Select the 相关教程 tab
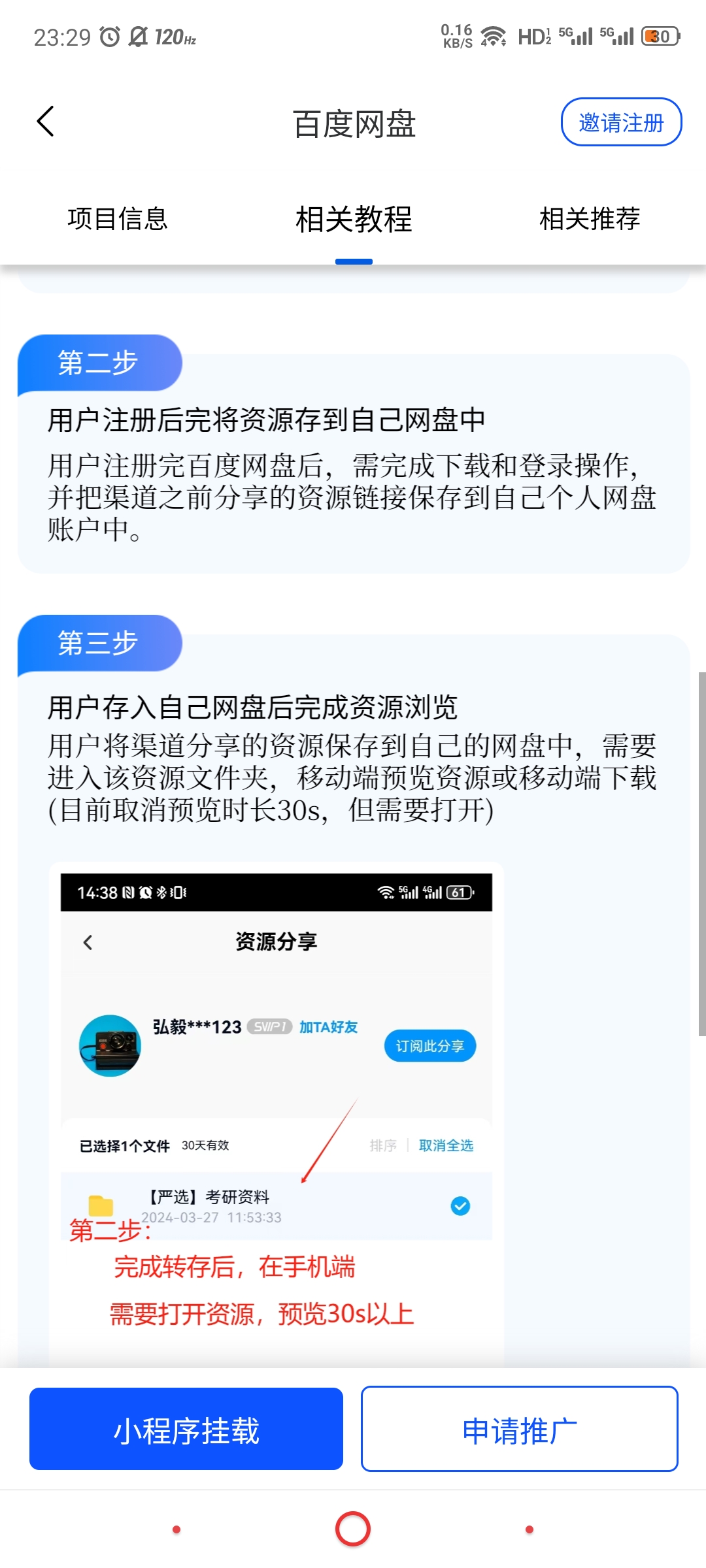706x1568 pixels. coord(354,219)
